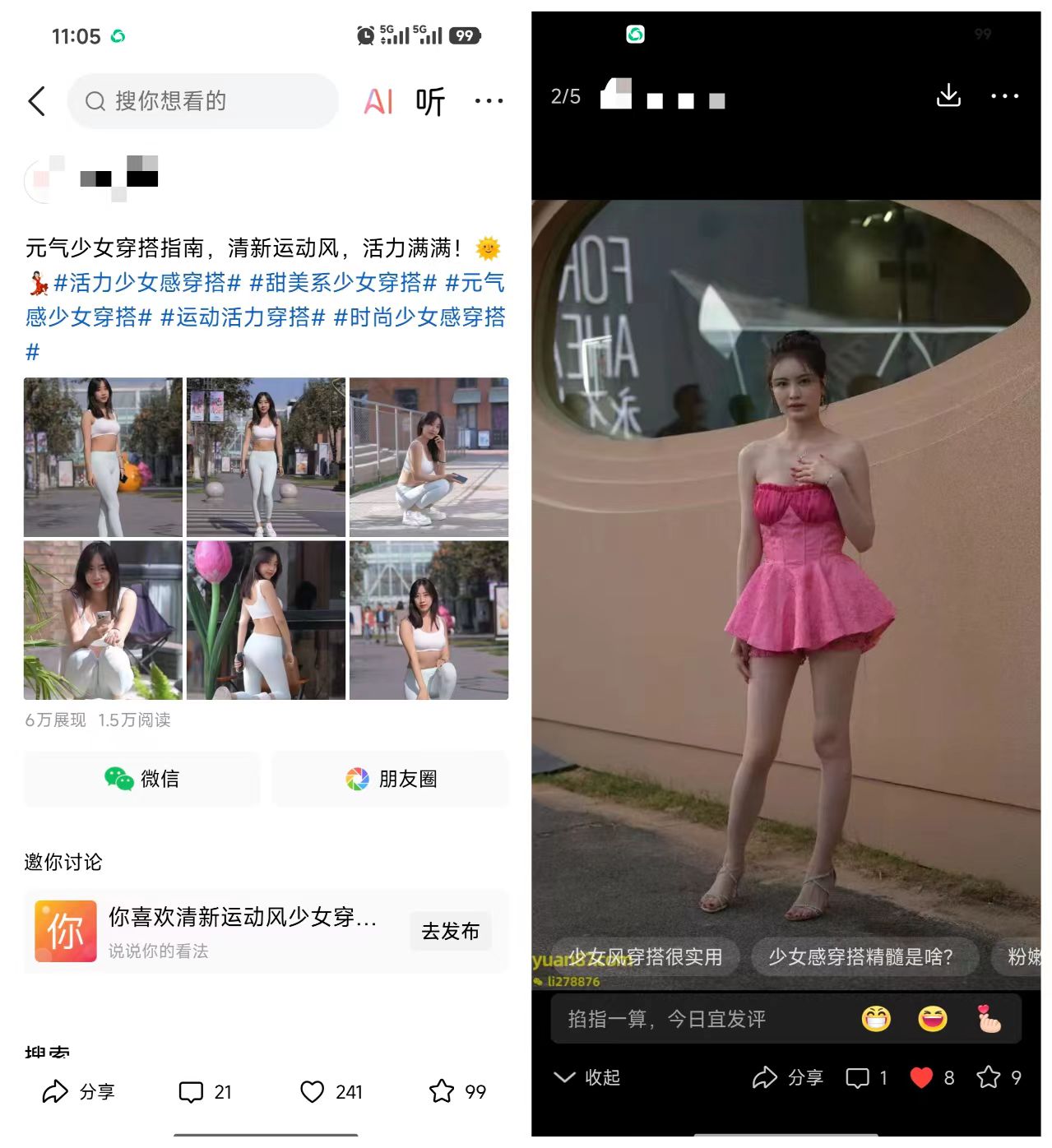Download the image in the 2/5 viewer
This screenshot has height=1148, width=1052.
point(948,96)
